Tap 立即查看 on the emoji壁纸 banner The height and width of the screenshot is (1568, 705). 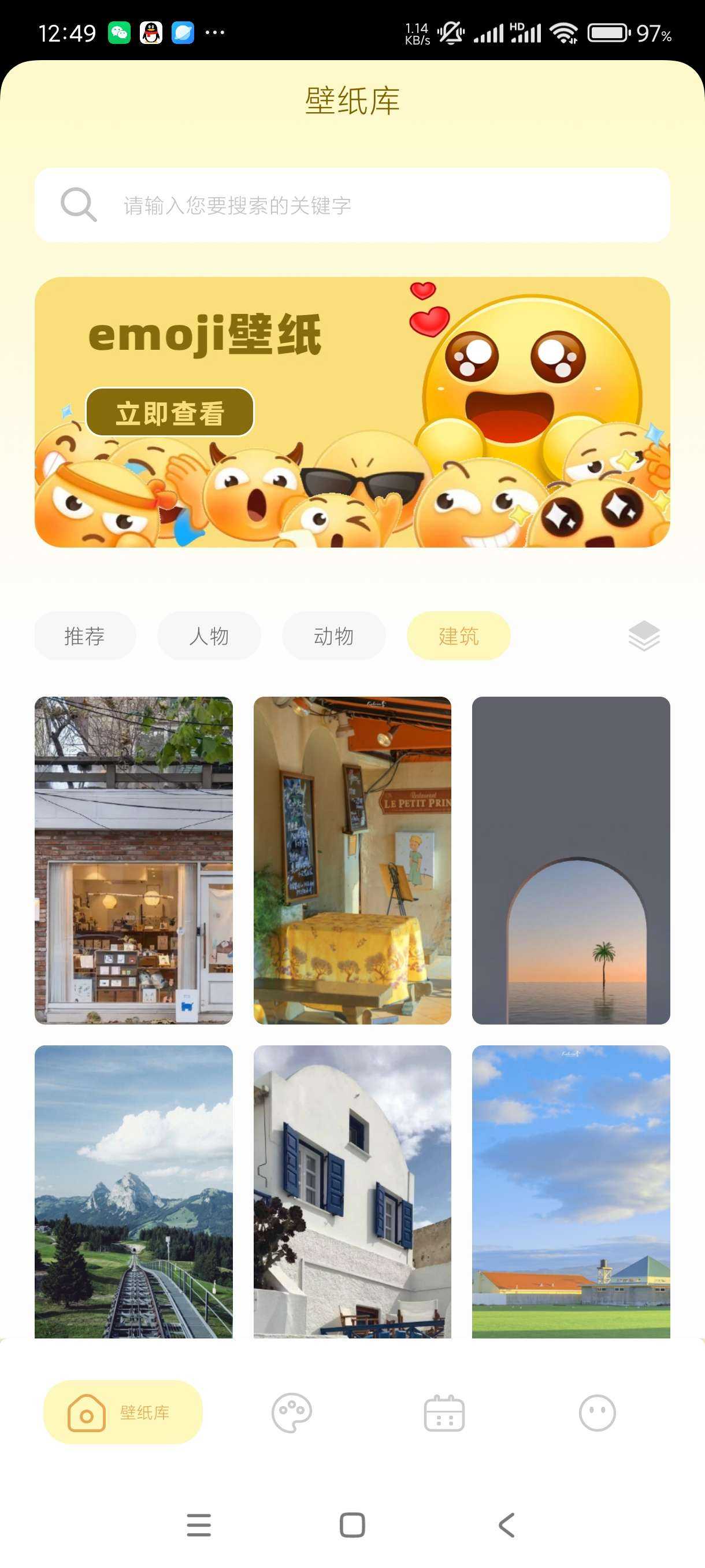[x=170, y=413]
